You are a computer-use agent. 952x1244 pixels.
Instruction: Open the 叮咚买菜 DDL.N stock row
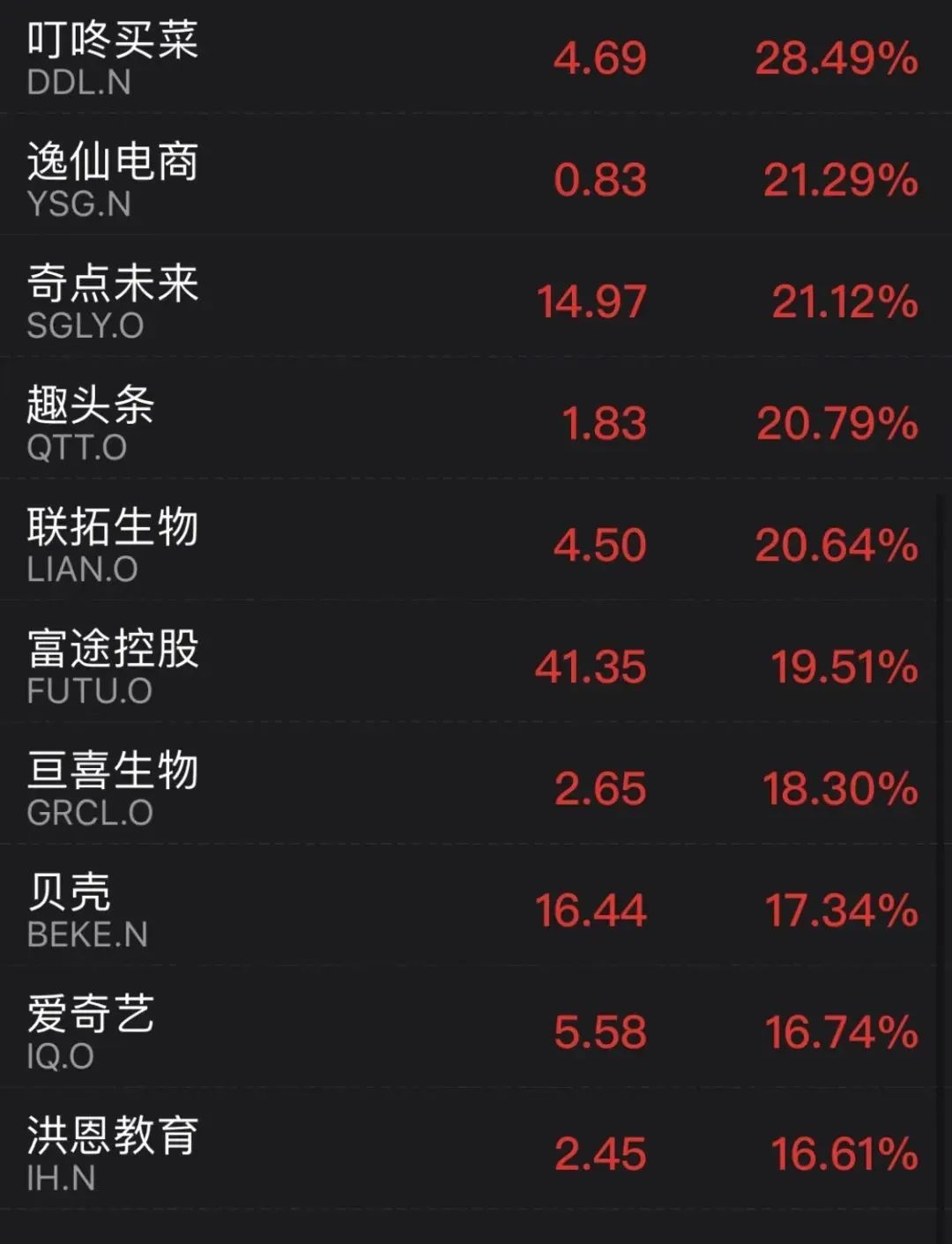[x=113, y=58]
